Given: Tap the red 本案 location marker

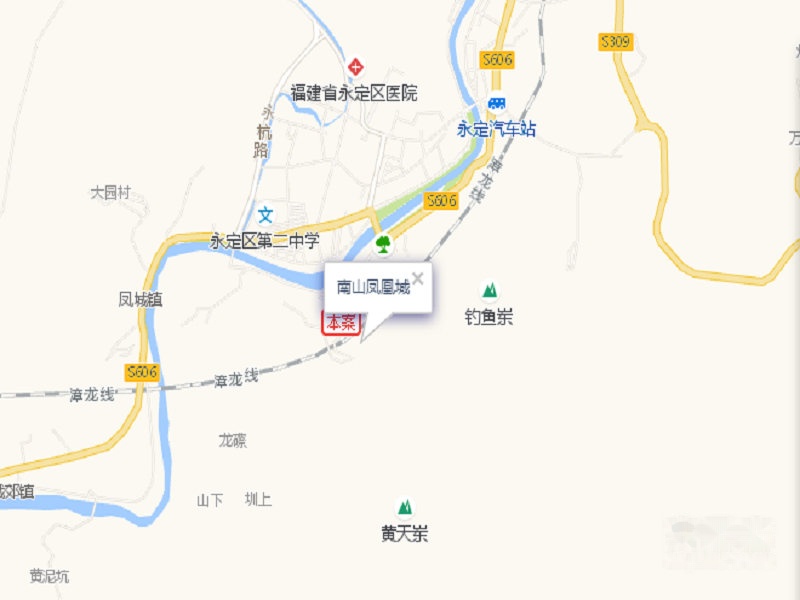Looking at the screenshot, I should point(340,323).
